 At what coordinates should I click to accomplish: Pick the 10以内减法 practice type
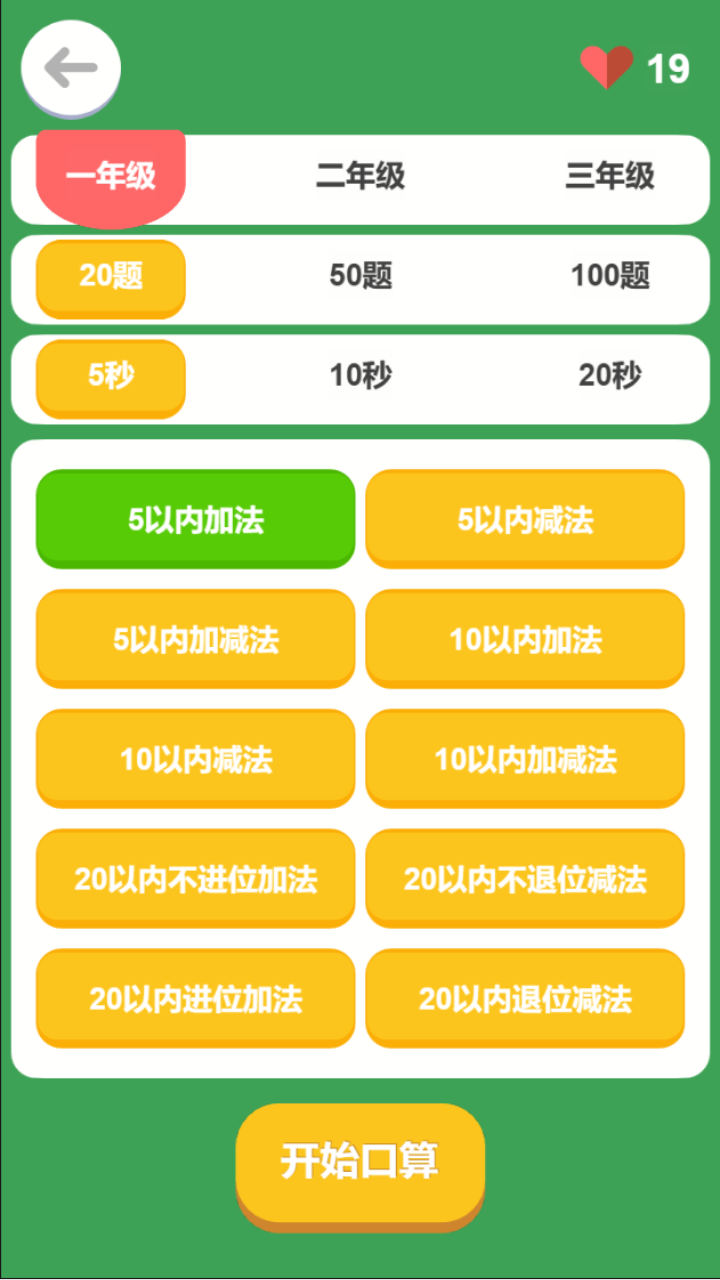[195, 758]
